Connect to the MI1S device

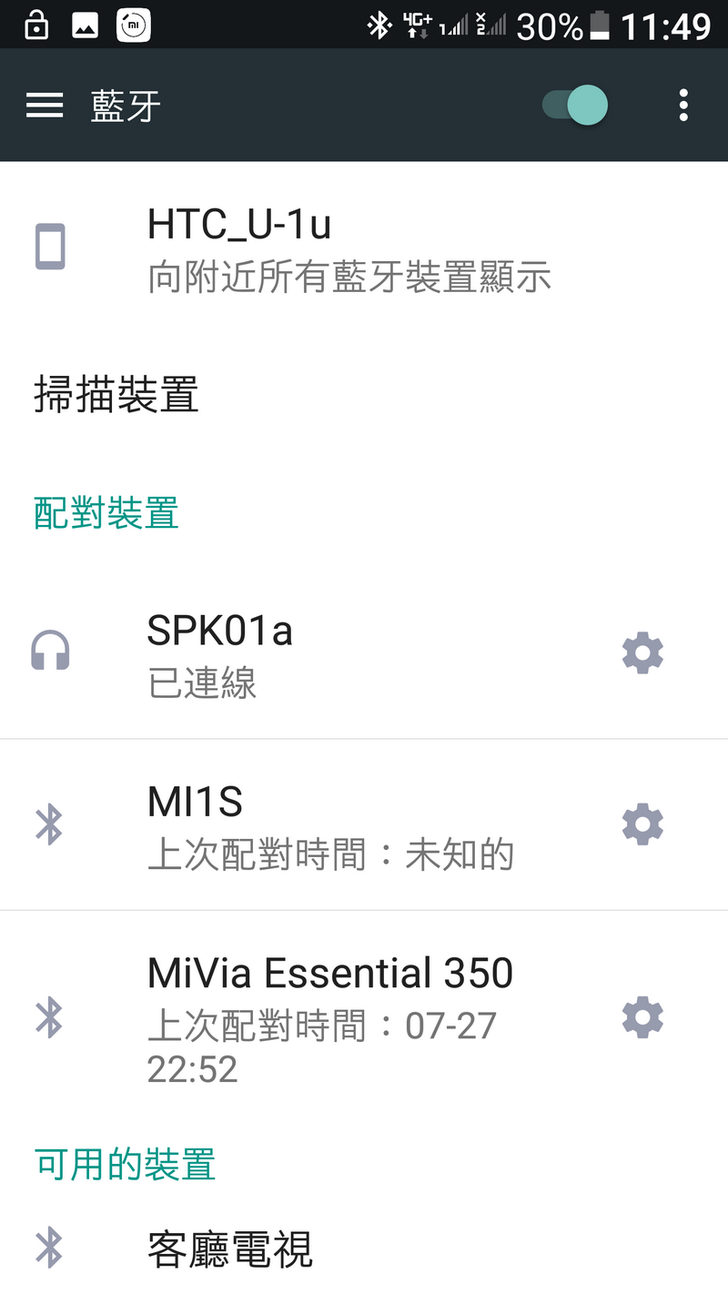click(300, 825)
